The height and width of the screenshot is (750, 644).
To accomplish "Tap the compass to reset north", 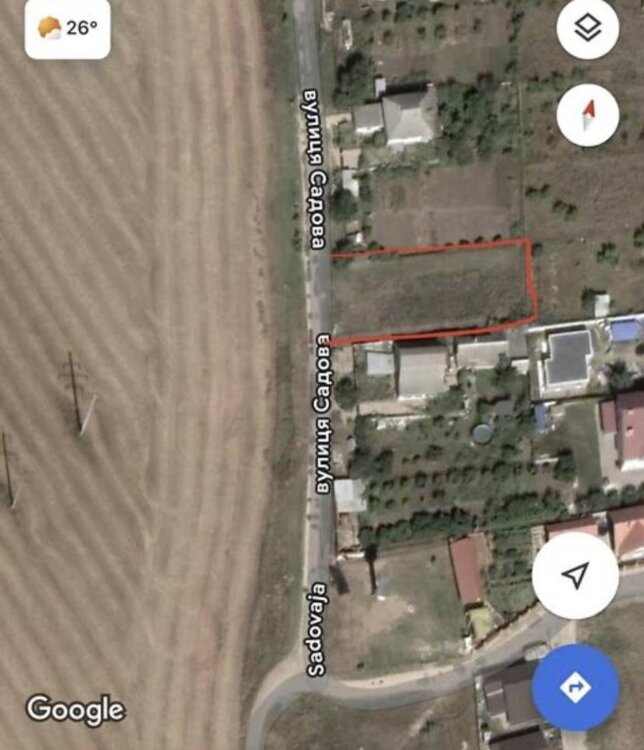I will (x=588, y=115).
